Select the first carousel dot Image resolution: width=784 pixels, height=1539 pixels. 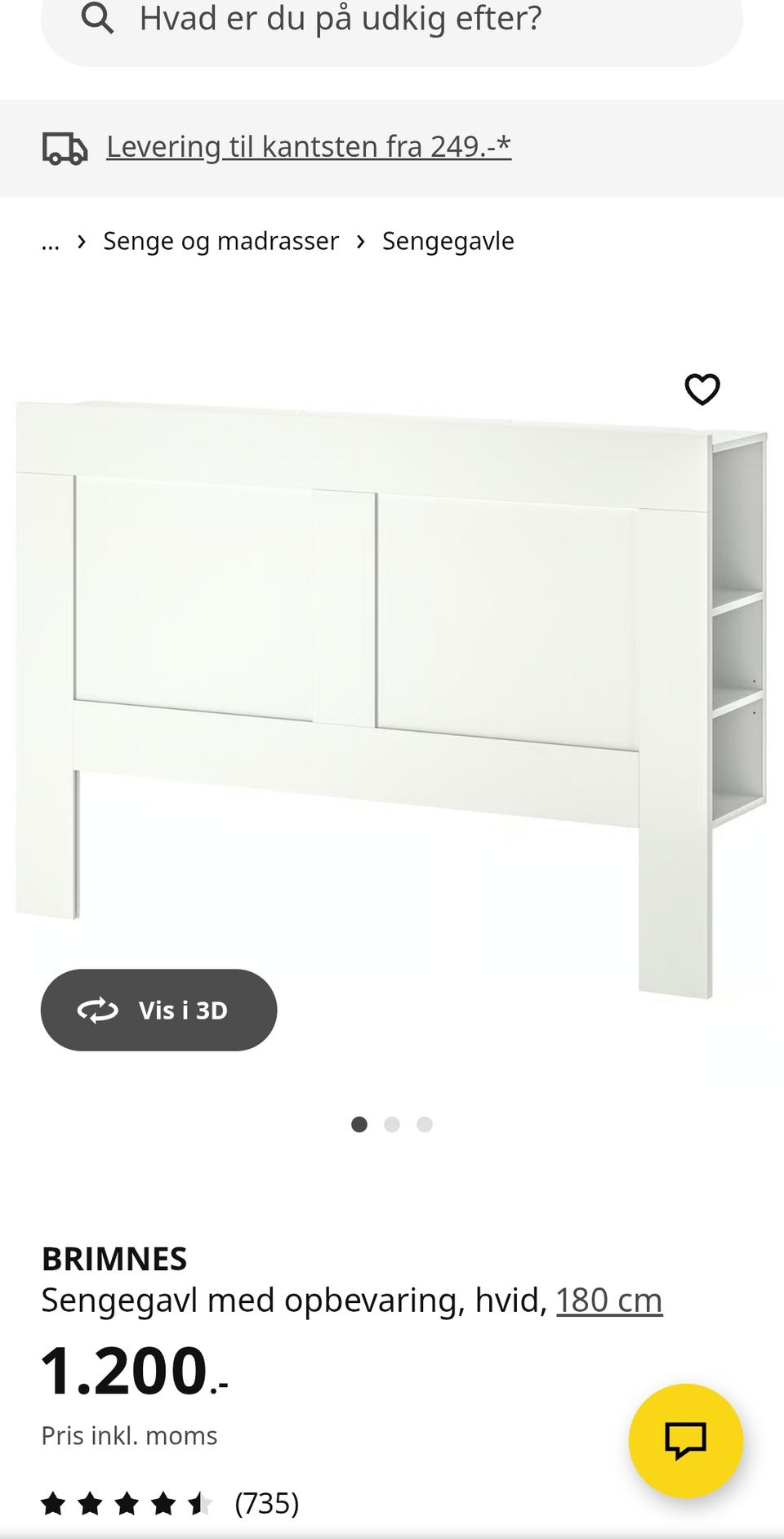[x=360, y=1124]
